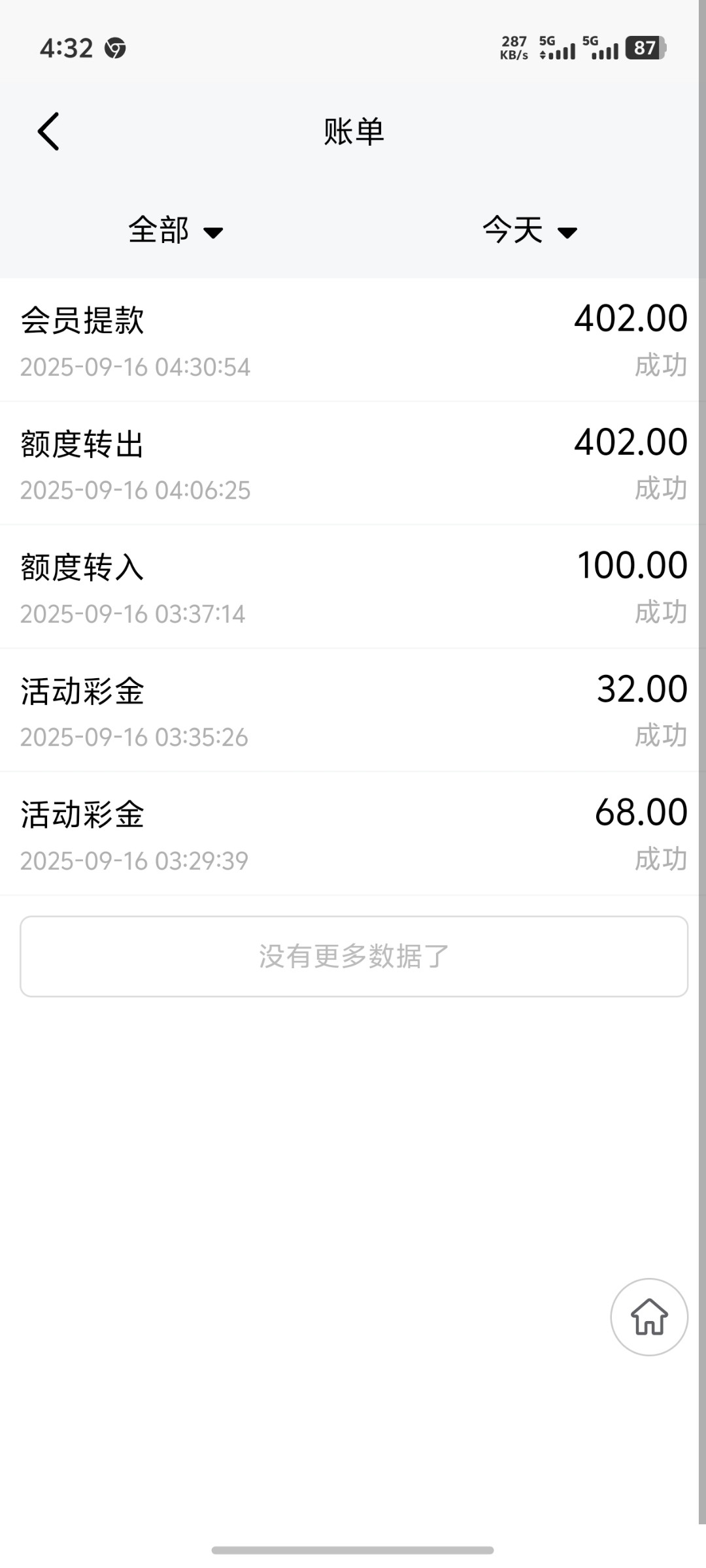Screen dimensions: 706x1568
Task: Open the 全部 filter dropdown
Action: point(176,231)
